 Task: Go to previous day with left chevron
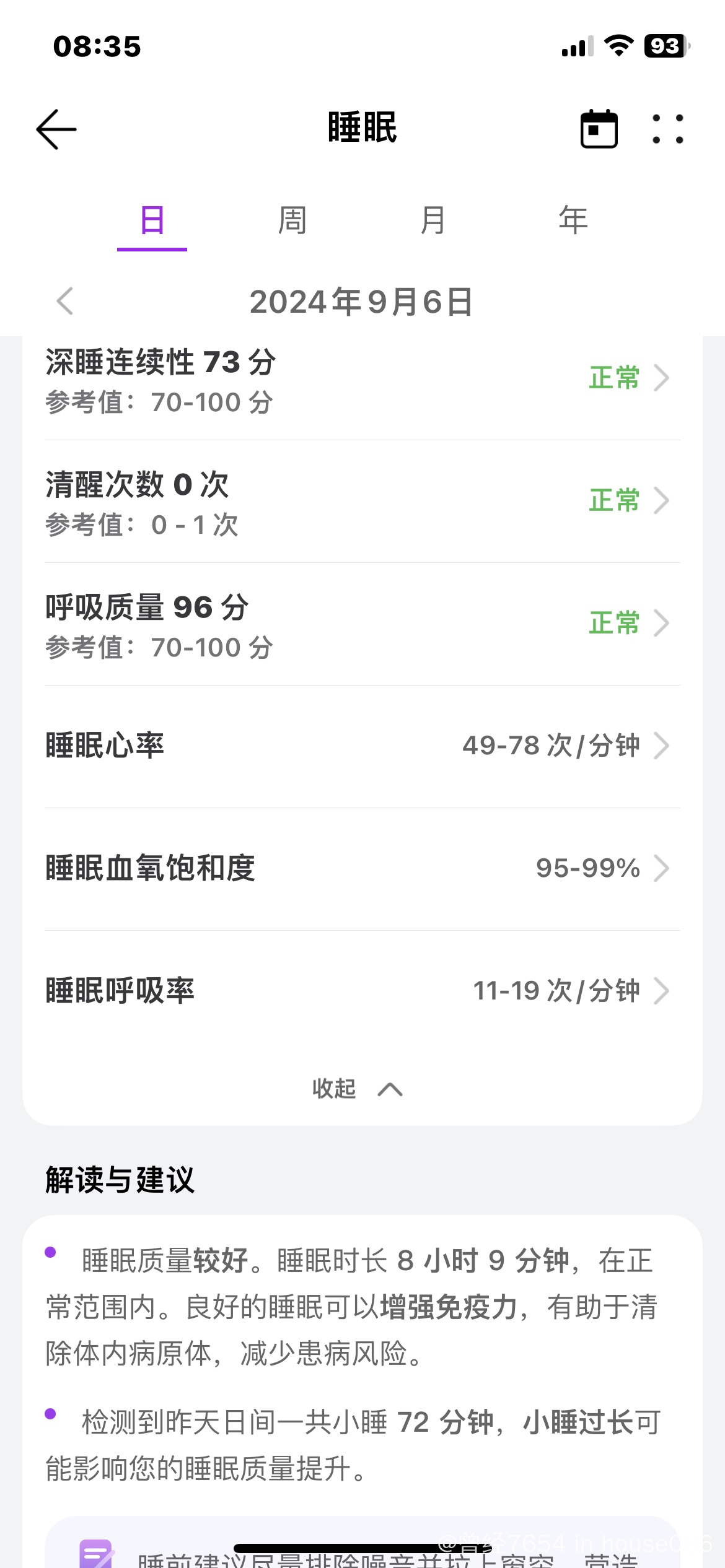(x=65, y=302)
